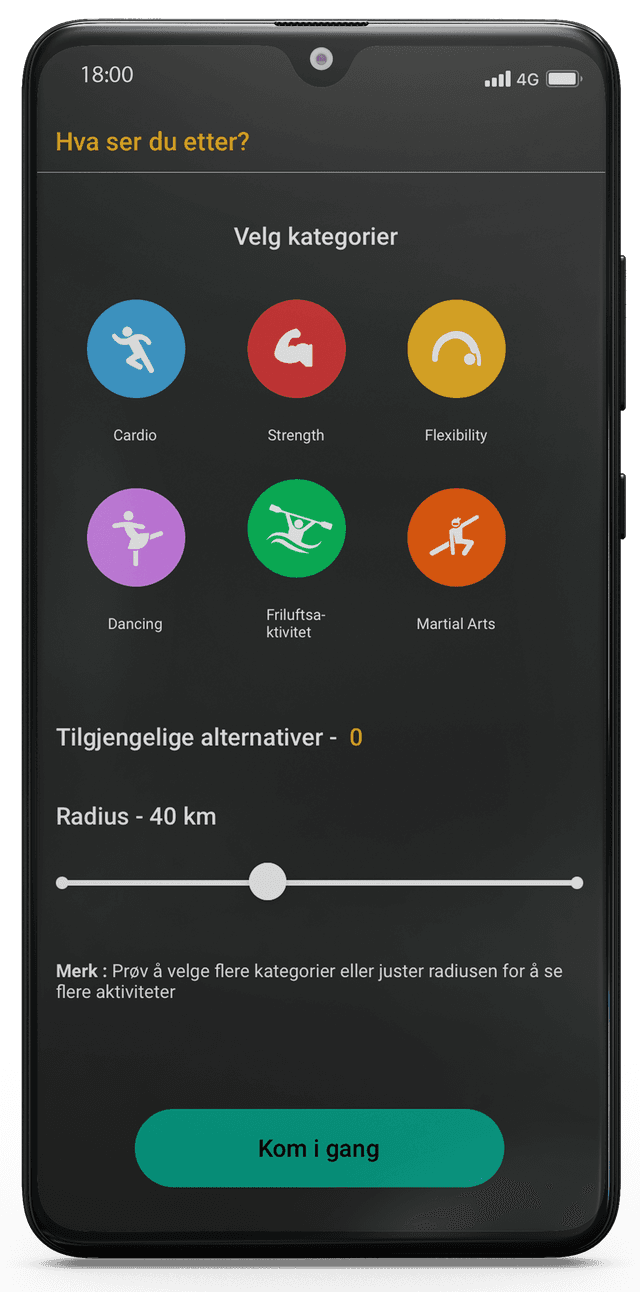
Task: Choose the Friluftsaktivitet category
Action: 296,529
